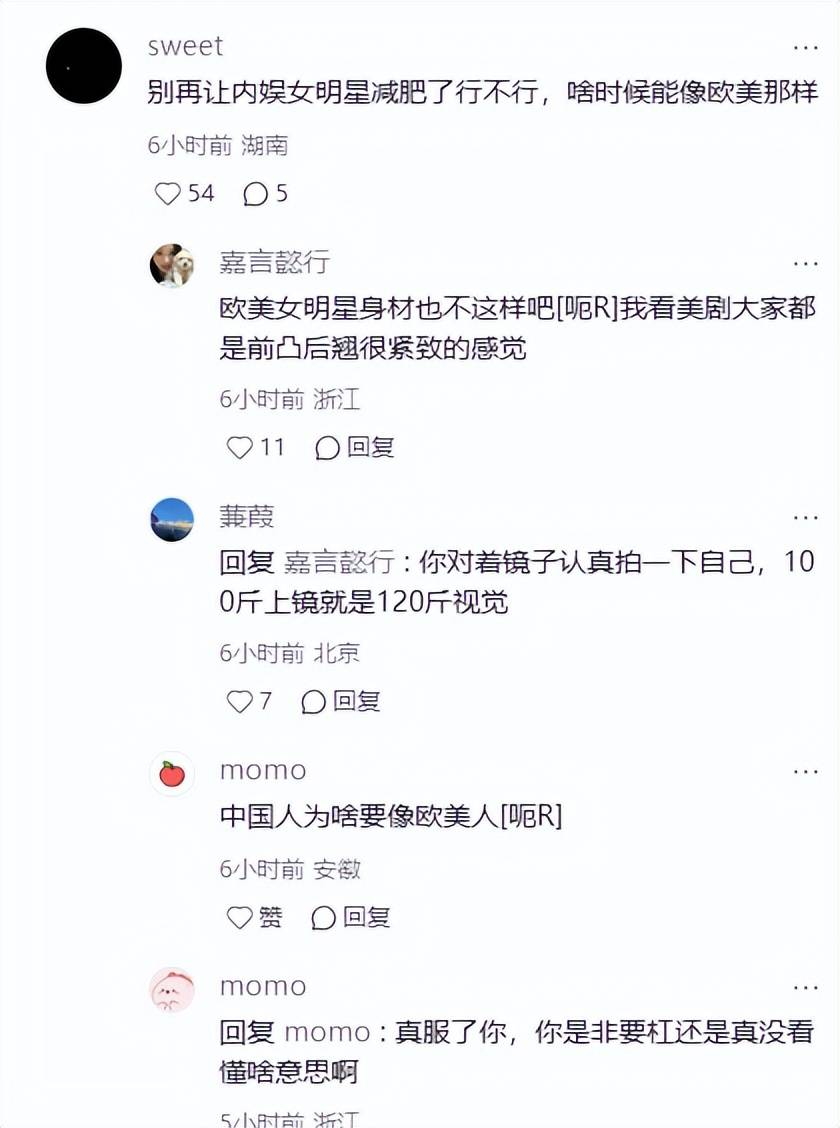This screenshot has height=1128, width=840.
Task: Open overflow menu on 蒹葭's comment
Action: (806, 518)
